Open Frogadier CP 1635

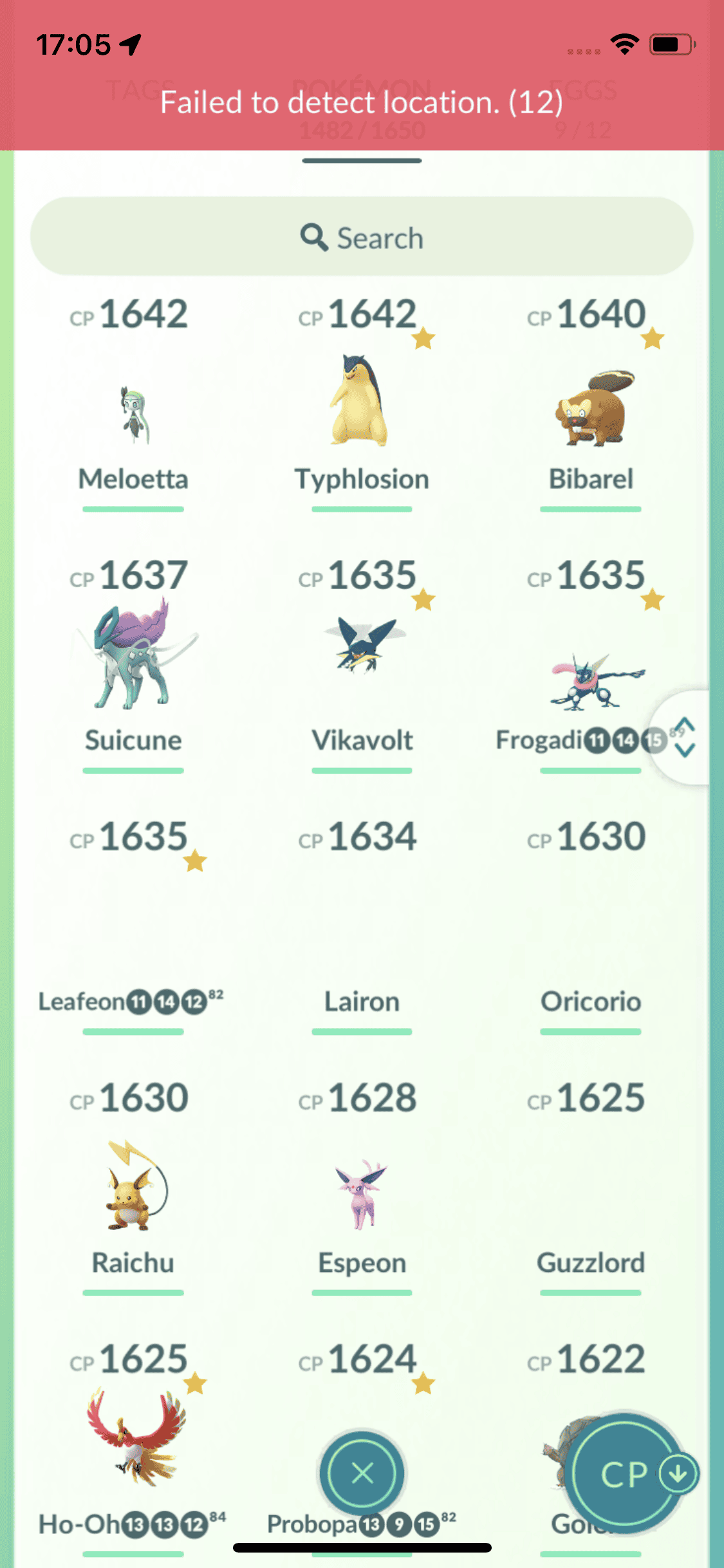click(590, 682)
